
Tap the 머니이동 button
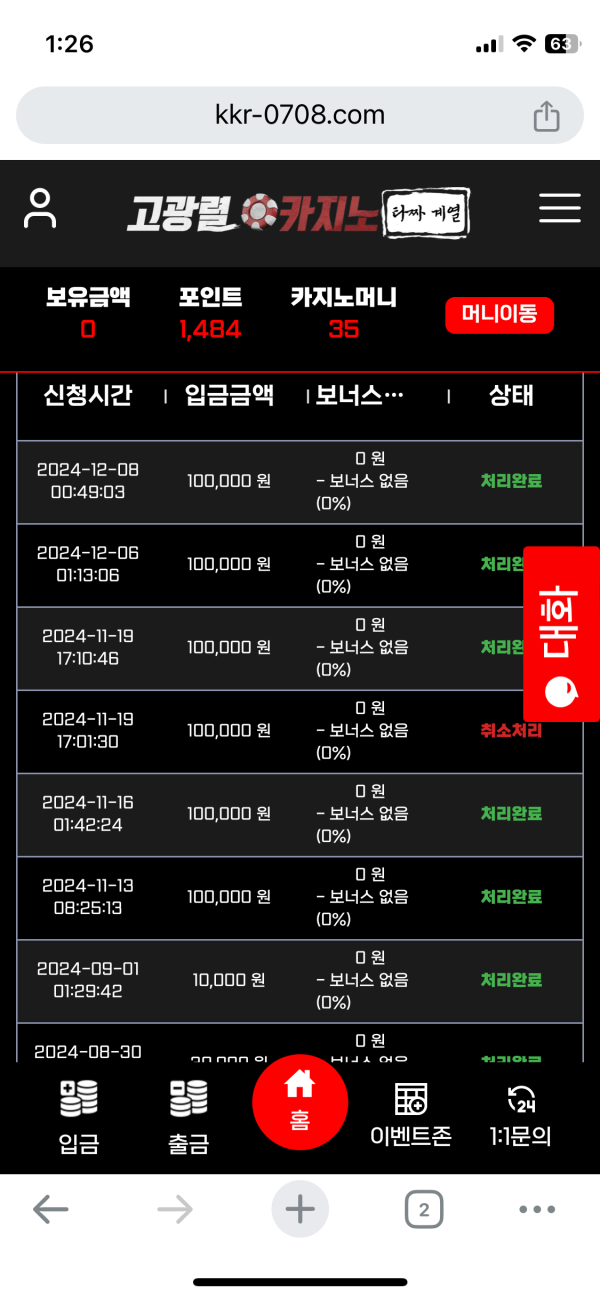point(499,315)
